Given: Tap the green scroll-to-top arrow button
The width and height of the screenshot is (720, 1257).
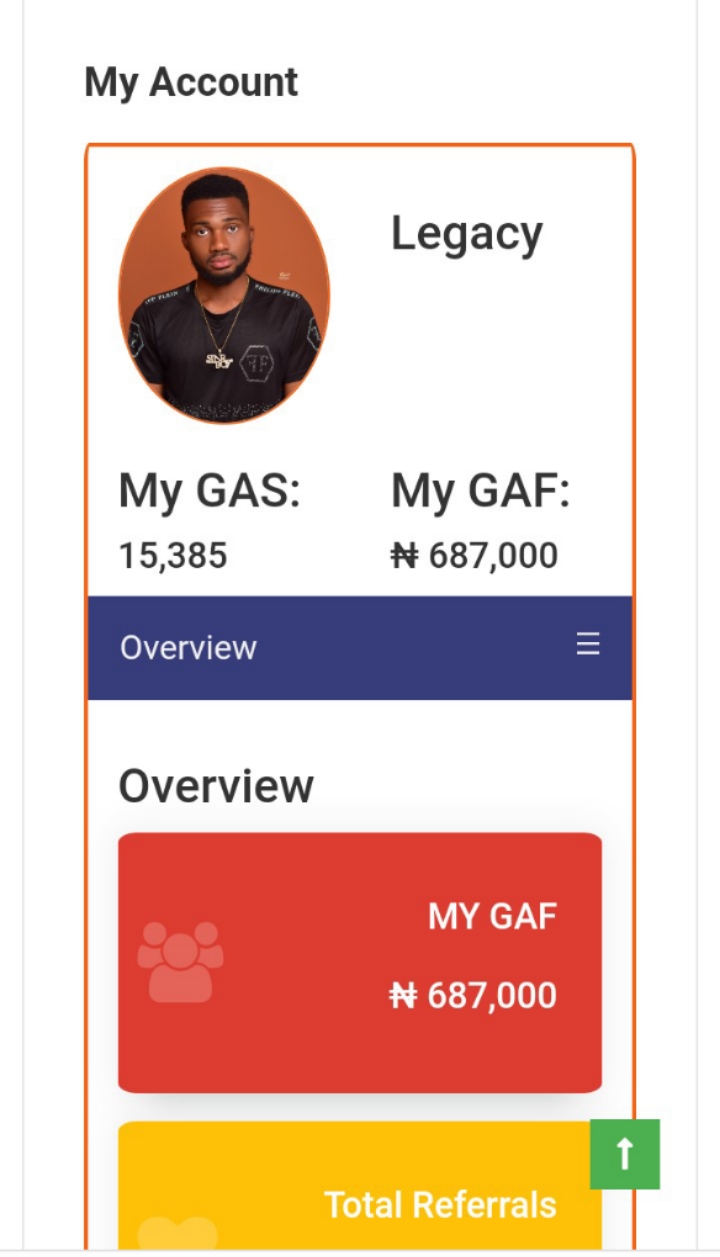Looking at the screenshot, I should (625, 1154).
